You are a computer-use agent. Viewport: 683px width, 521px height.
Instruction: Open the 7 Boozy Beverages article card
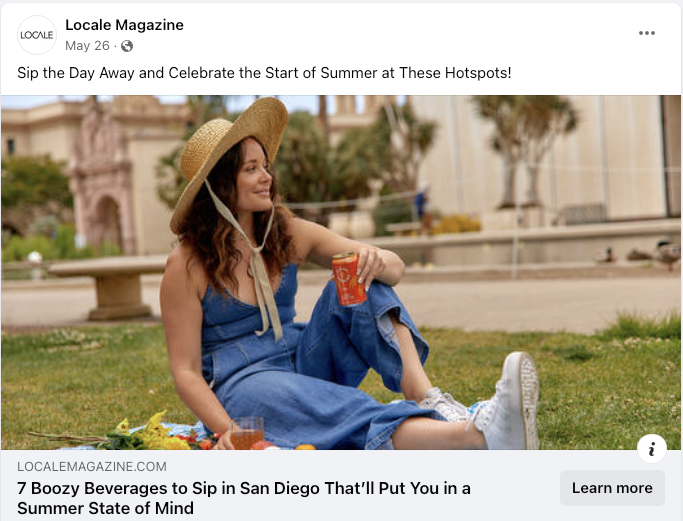[x=244, y=497]
